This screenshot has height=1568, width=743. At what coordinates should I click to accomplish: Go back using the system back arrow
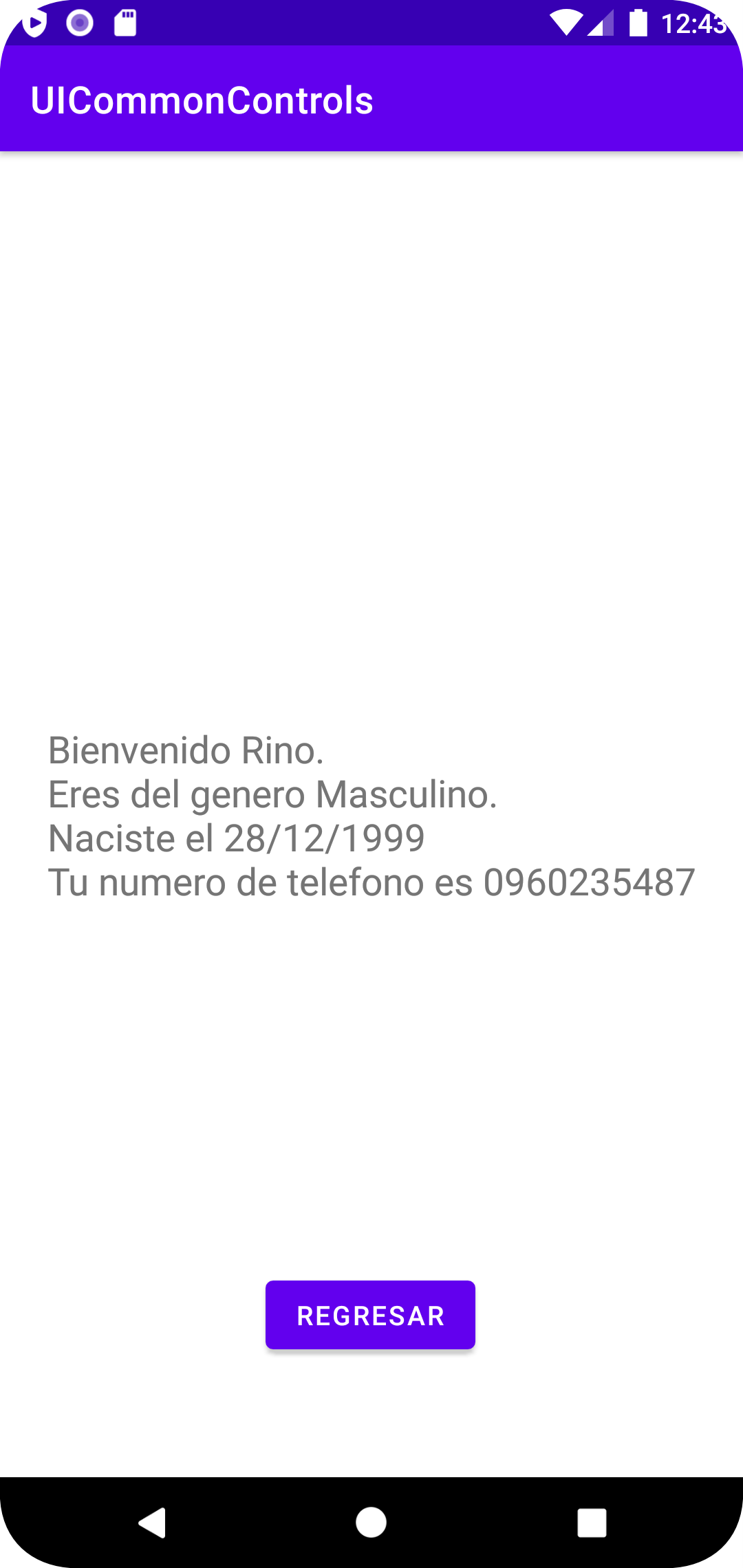[152, 1522]
